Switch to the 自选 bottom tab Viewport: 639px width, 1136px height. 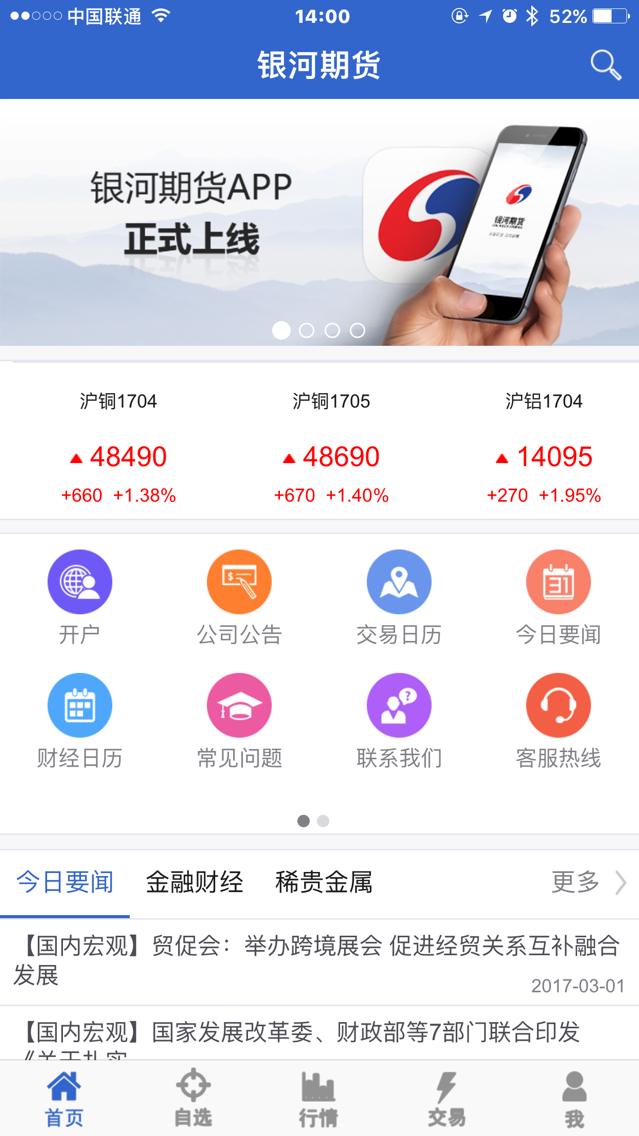point(193,1098)
